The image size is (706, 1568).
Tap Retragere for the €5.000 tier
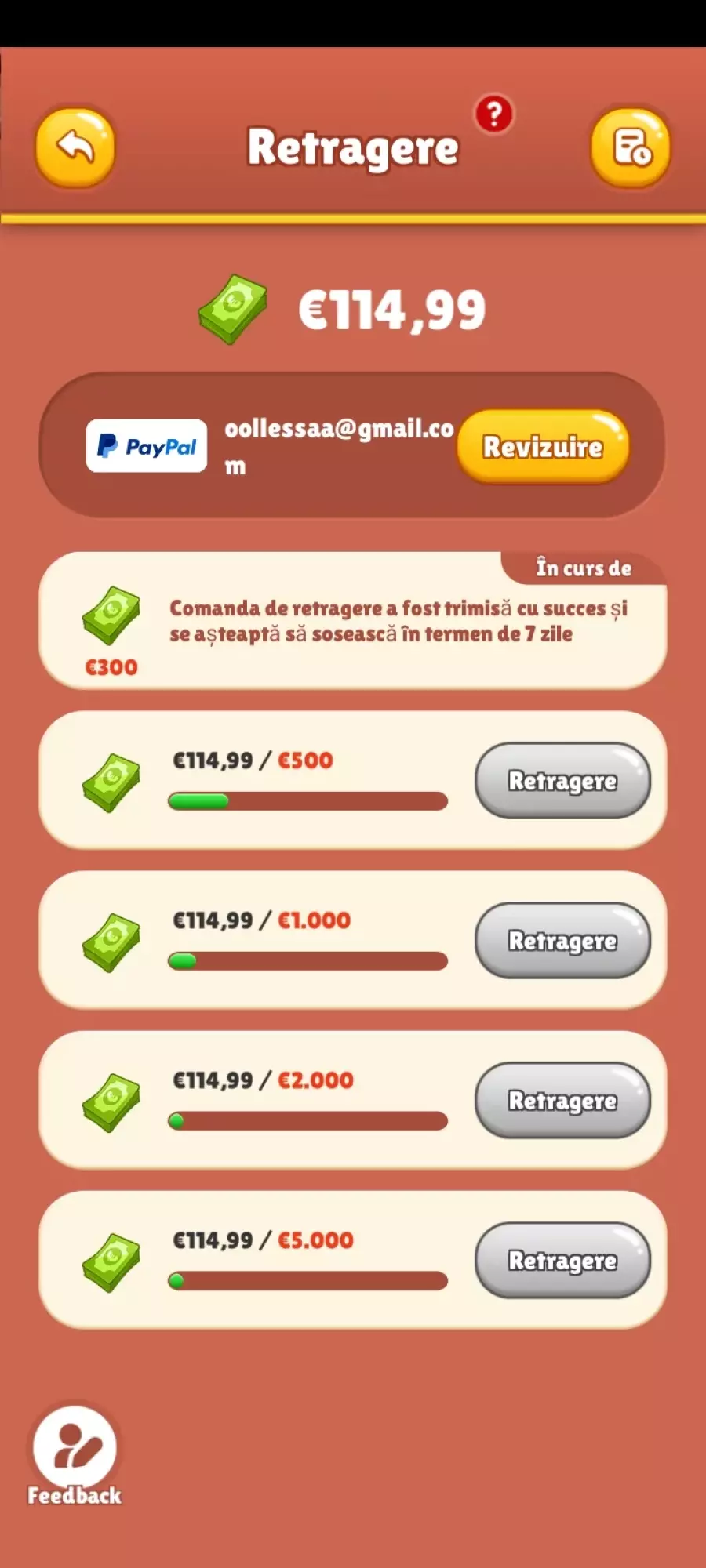pos(562,1261)
